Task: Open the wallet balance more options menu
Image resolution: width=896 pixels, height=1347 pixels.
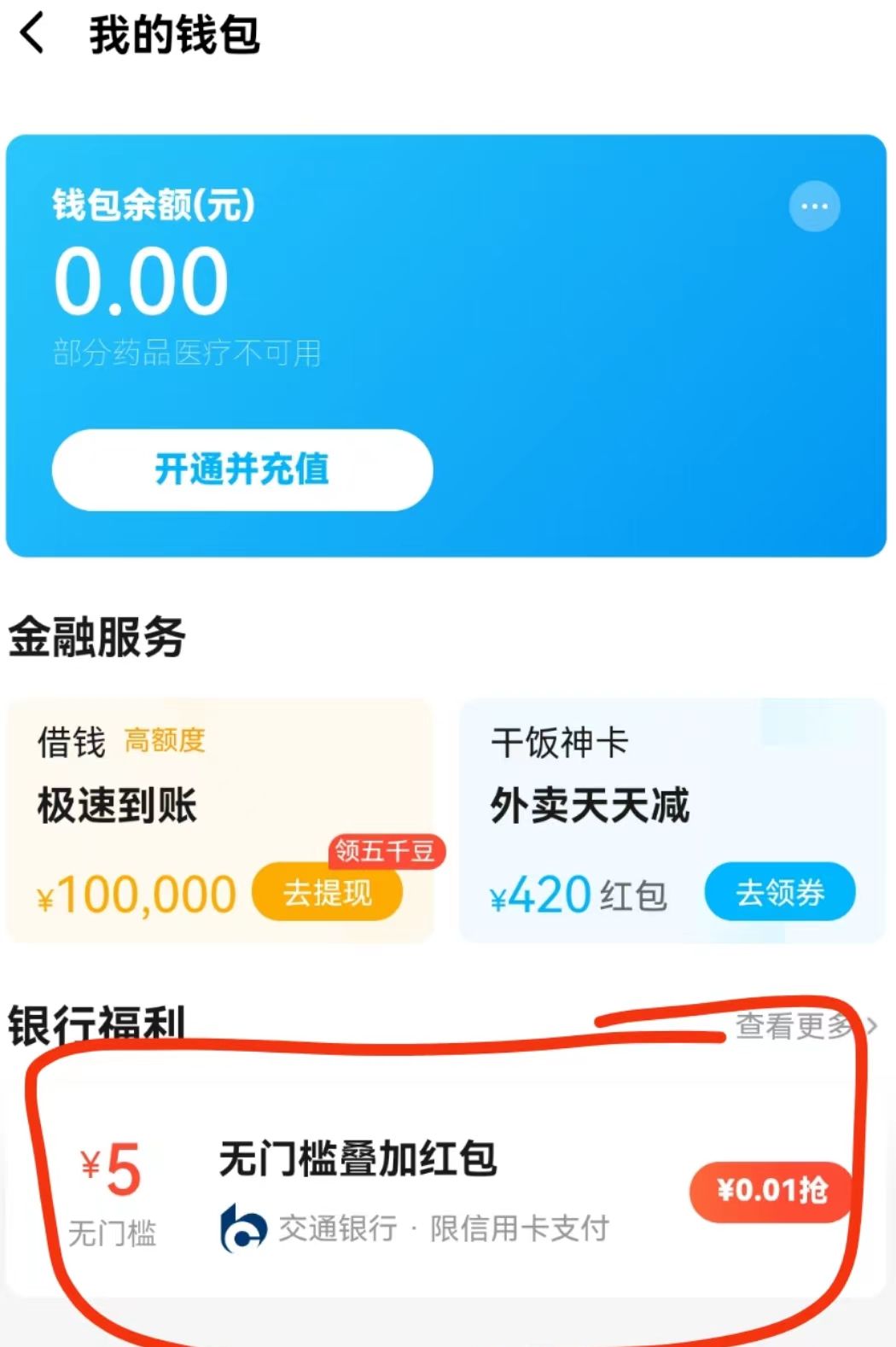Action: (814, 207)
